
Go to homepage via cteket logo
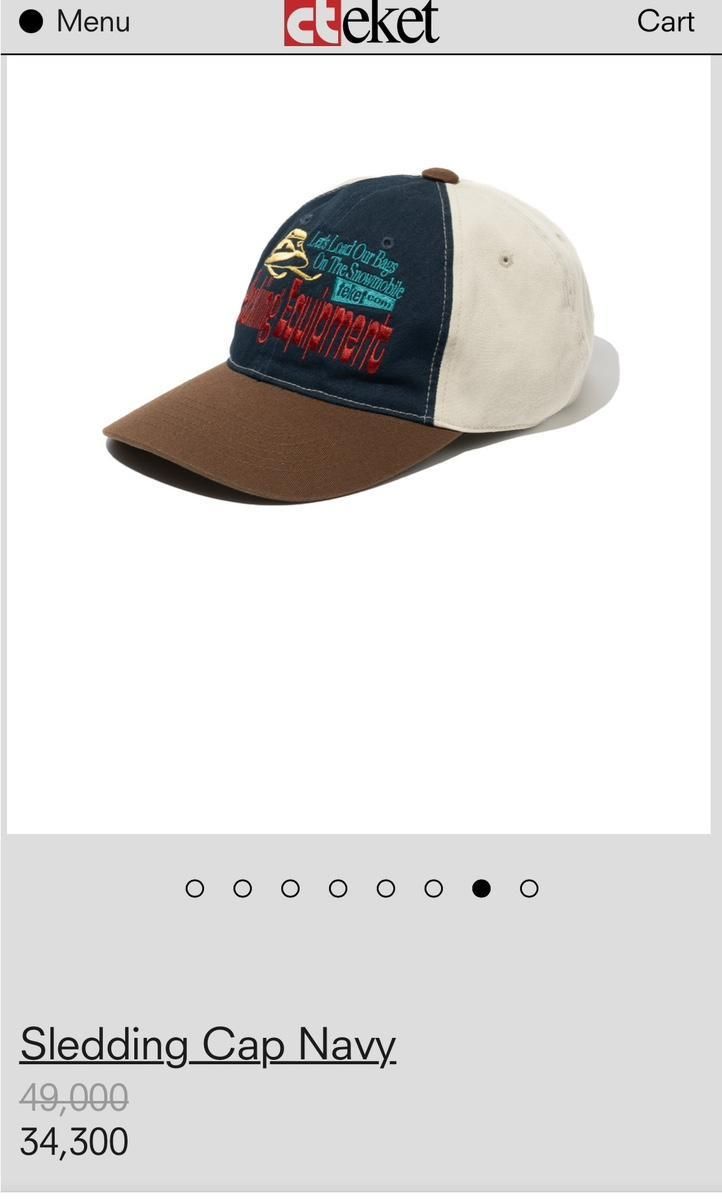pyautogui.click(x=361, y=22)
